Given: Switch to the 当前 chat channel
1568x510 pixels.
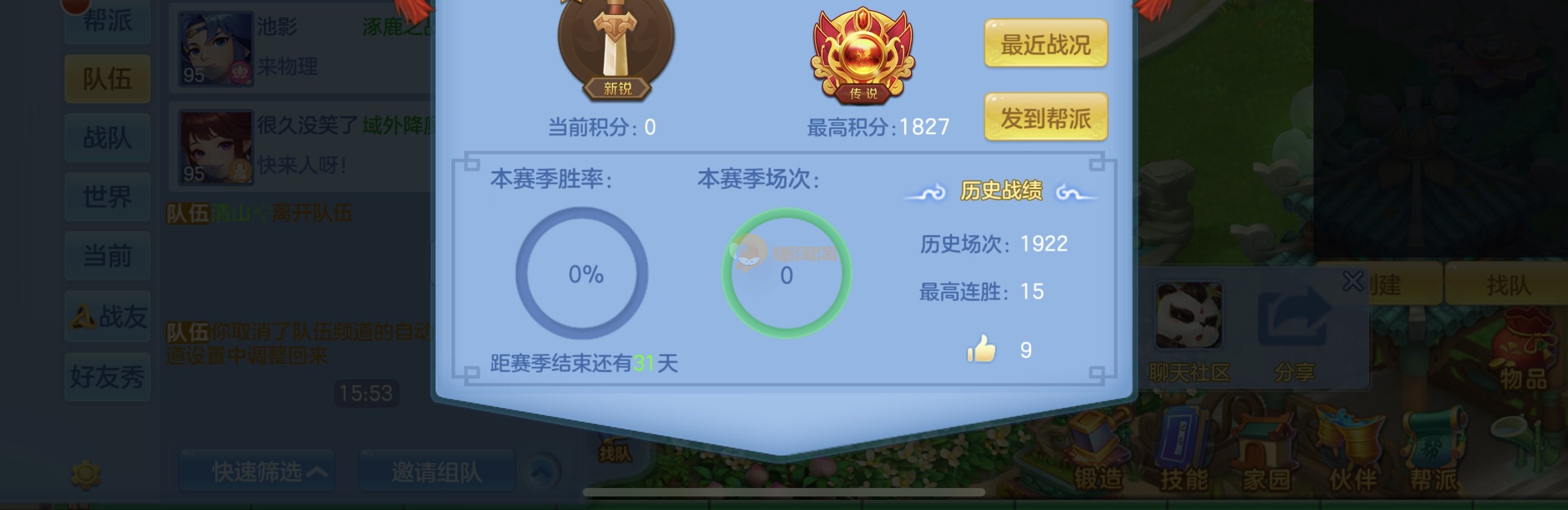Looking at the screenshot, I should pyautogui.click(x=107, y=256).
